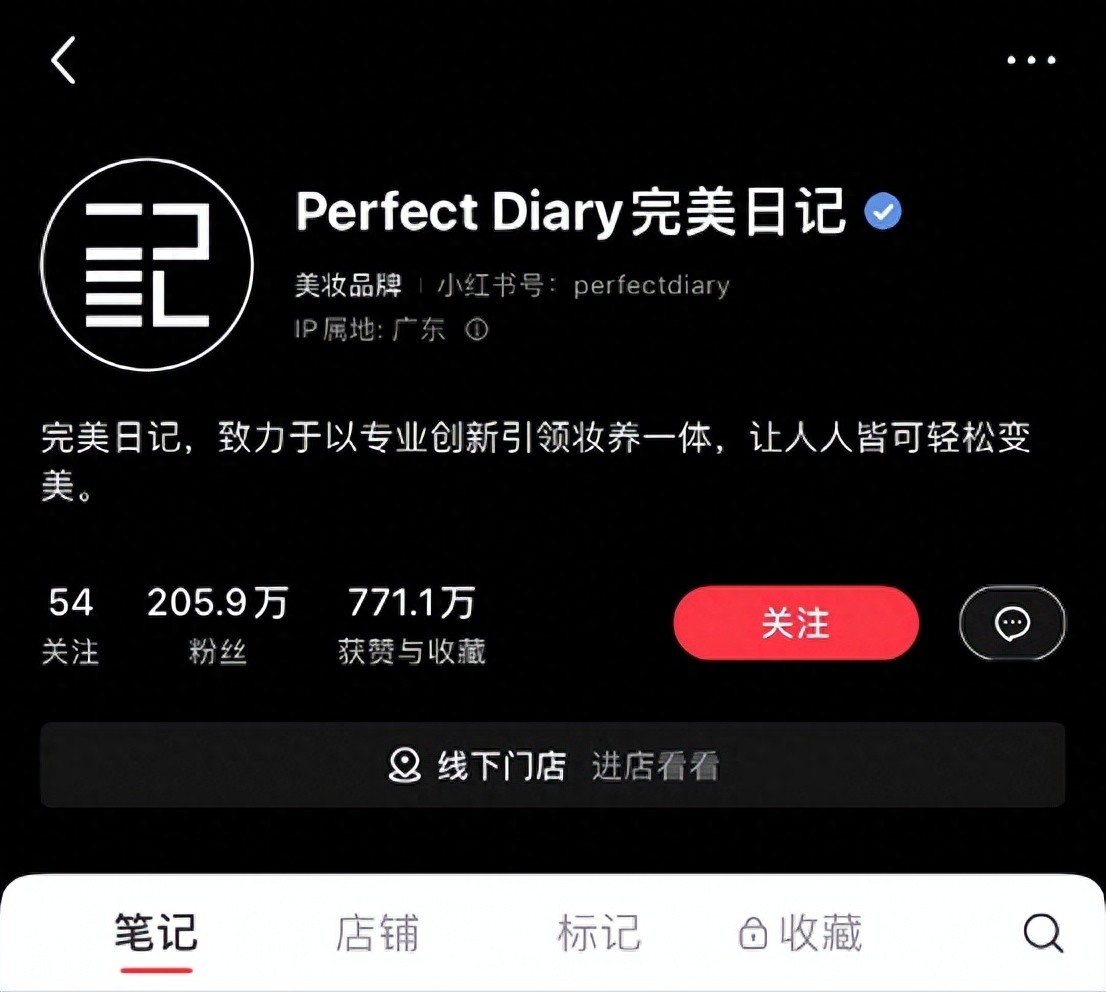The image size is (1106, 992).
Task: Search this profile's notes with the magnifier
Action: click(1042, 934)
